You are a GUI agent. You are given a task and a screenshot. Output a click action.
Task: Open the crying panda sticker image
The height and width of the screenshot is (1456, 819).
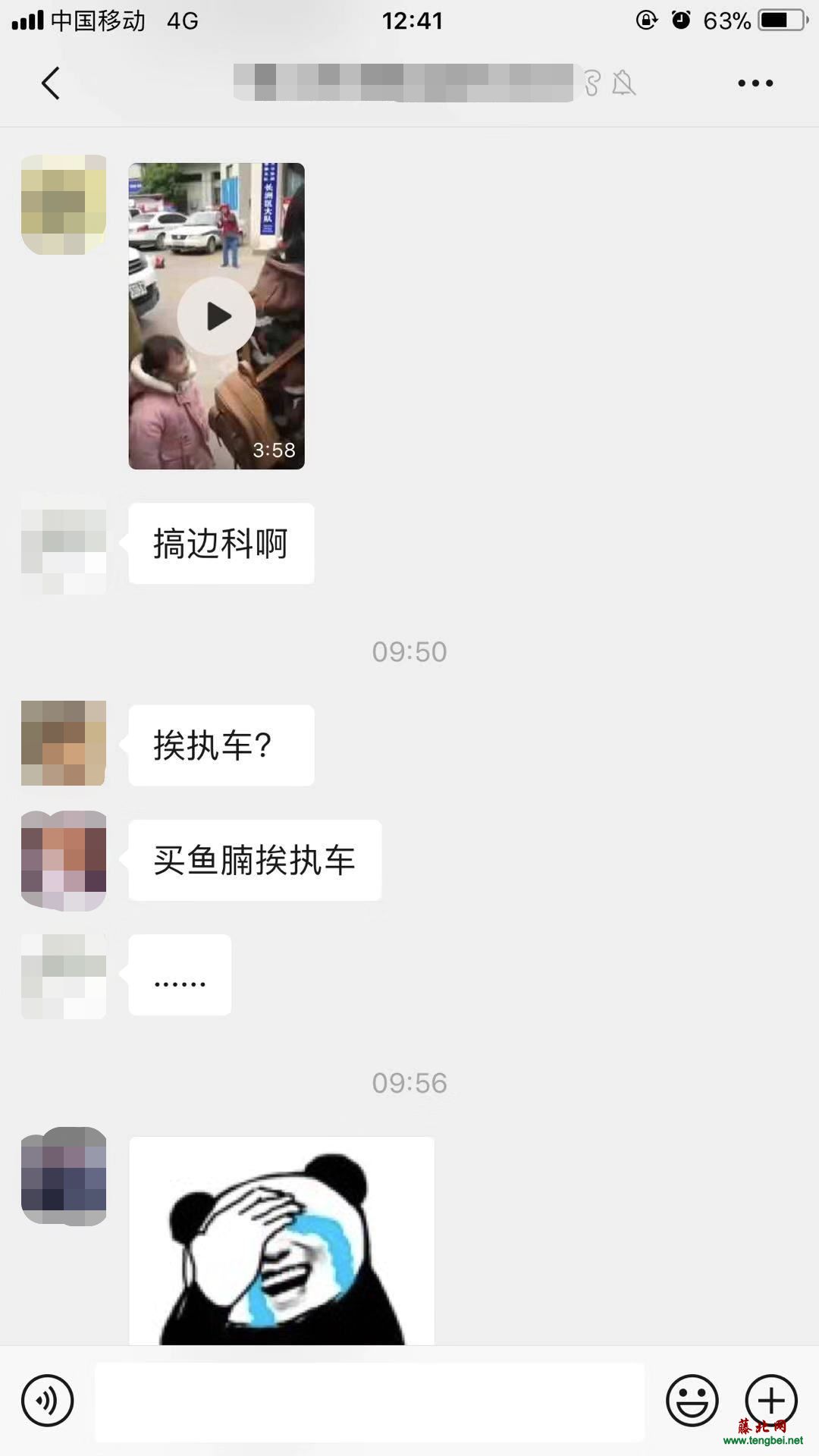(281, 1241)
